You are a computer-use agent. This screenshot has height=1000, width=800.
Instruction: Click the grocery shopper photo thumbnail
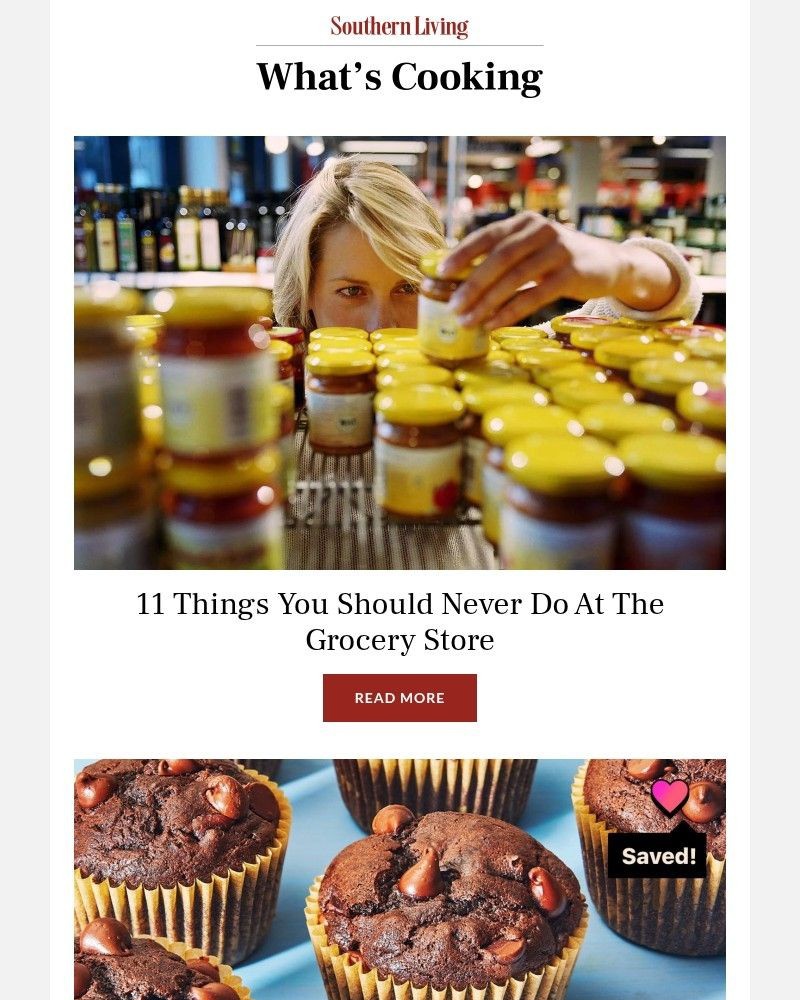tap(399, 352)
